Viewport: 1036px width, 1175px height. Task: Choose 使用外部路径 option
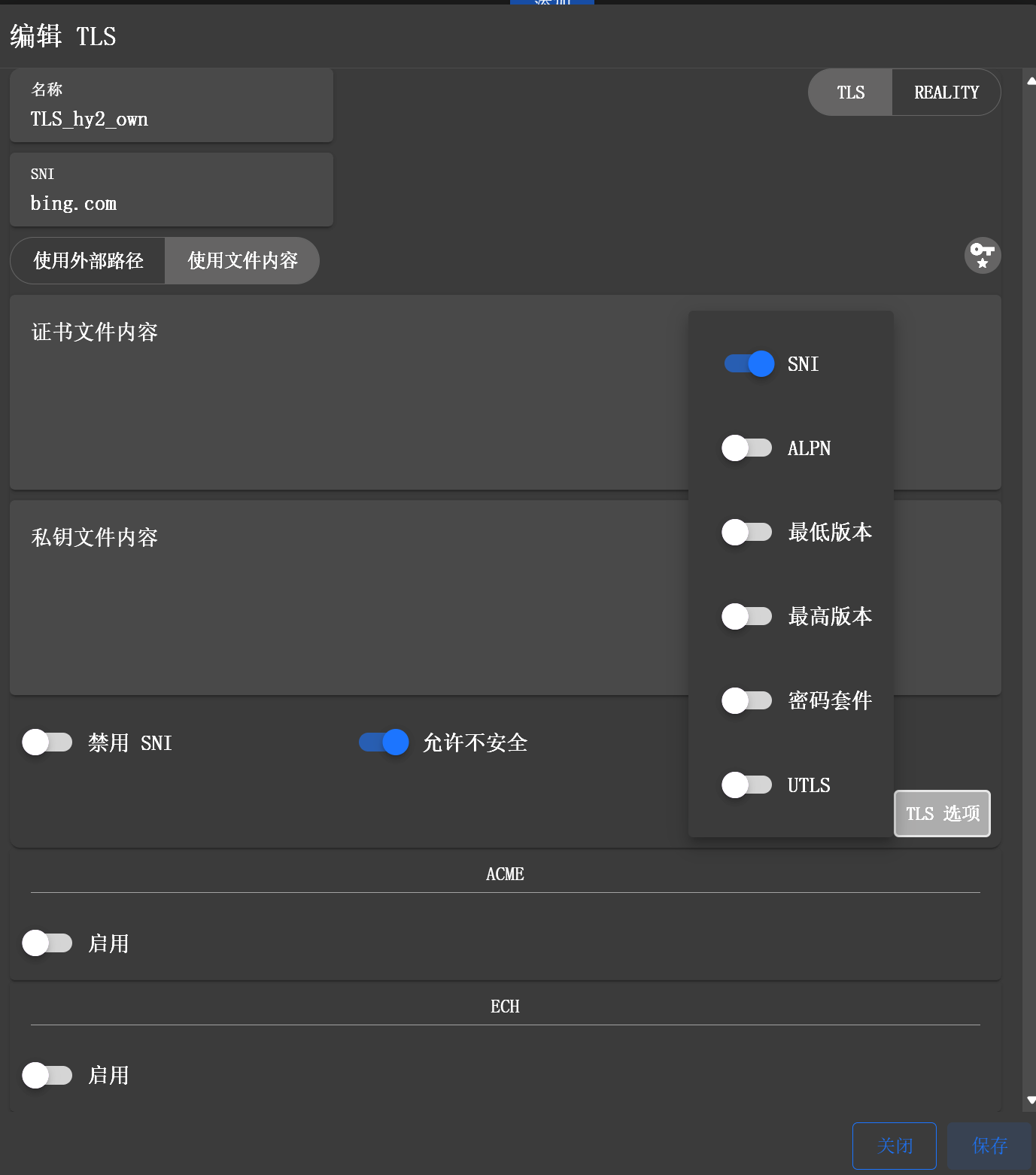point(88,261)
